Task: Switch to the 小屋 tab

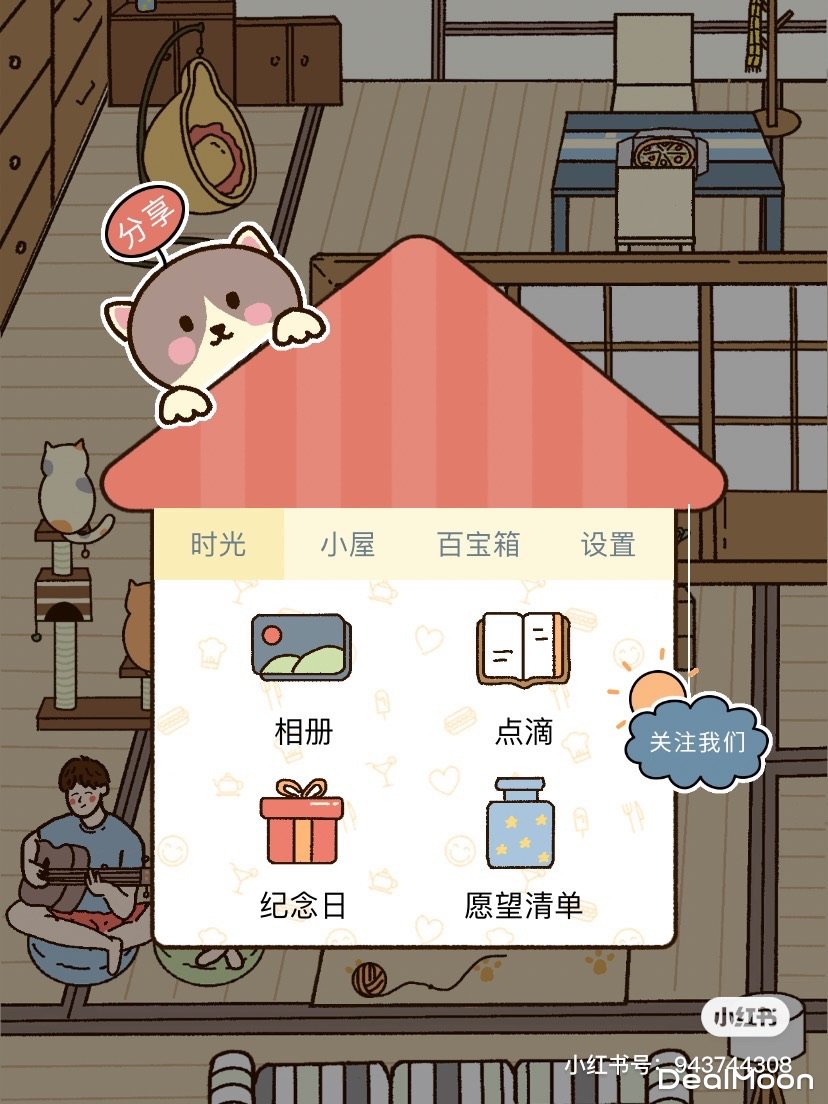Action: pos(347,545)
